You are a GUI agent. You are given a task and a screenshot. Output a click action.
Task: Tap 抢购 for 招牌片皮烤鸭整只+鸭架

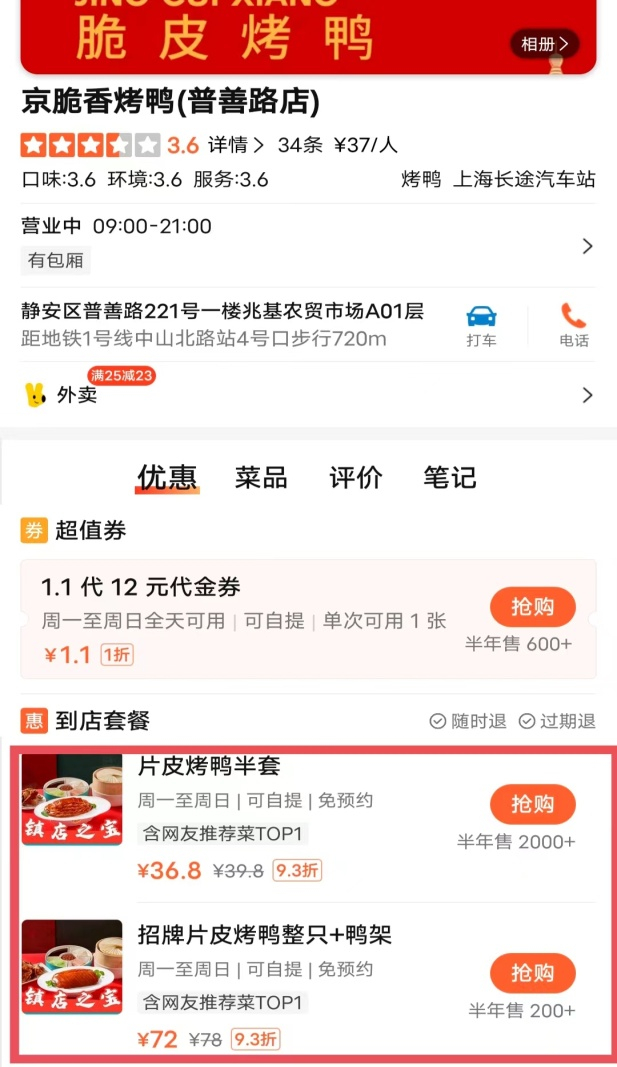[533, 972]
